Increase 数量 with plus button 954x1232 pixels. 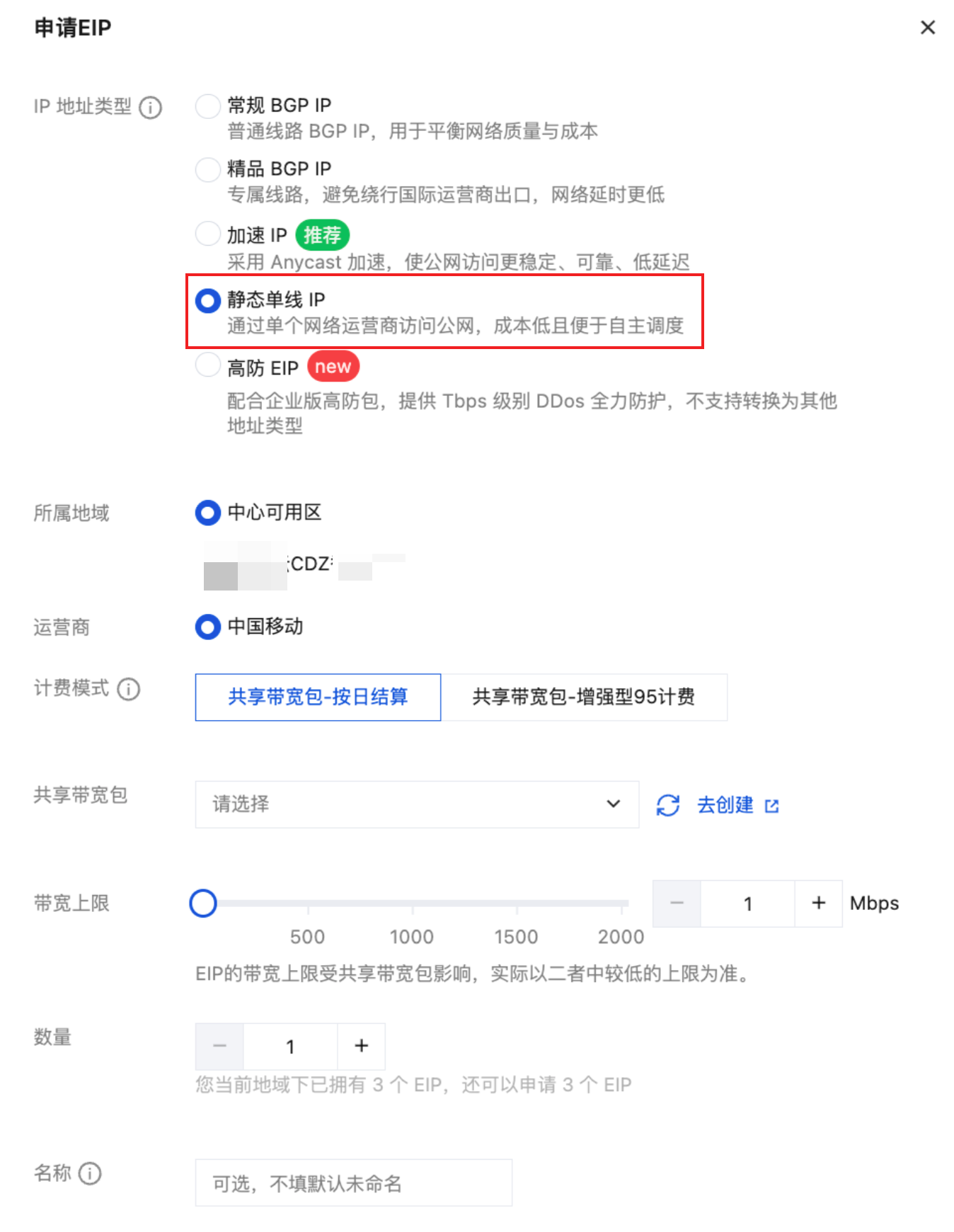[361, 1046]
